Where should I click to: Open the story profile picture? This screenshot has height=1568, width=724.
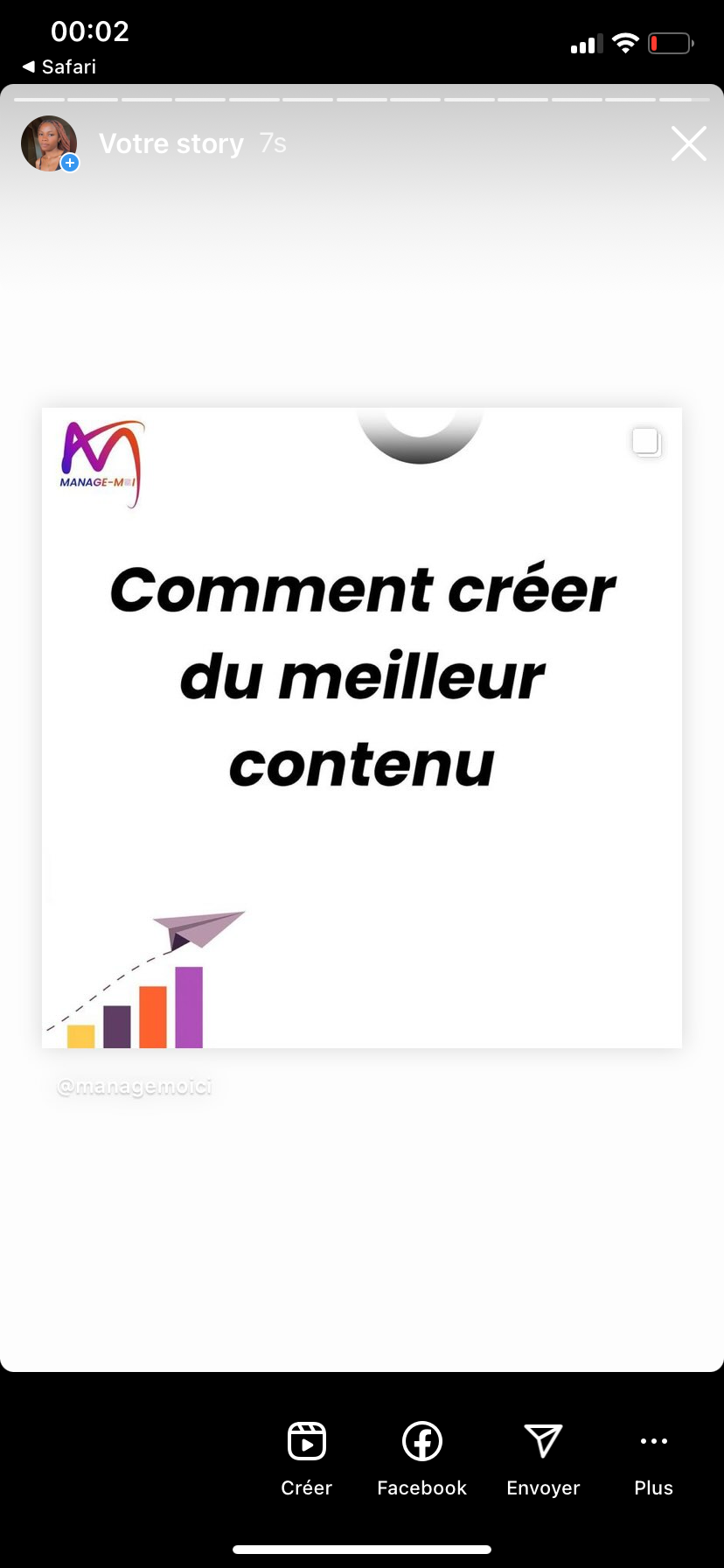pyautogui.click(x=49, y=143)
